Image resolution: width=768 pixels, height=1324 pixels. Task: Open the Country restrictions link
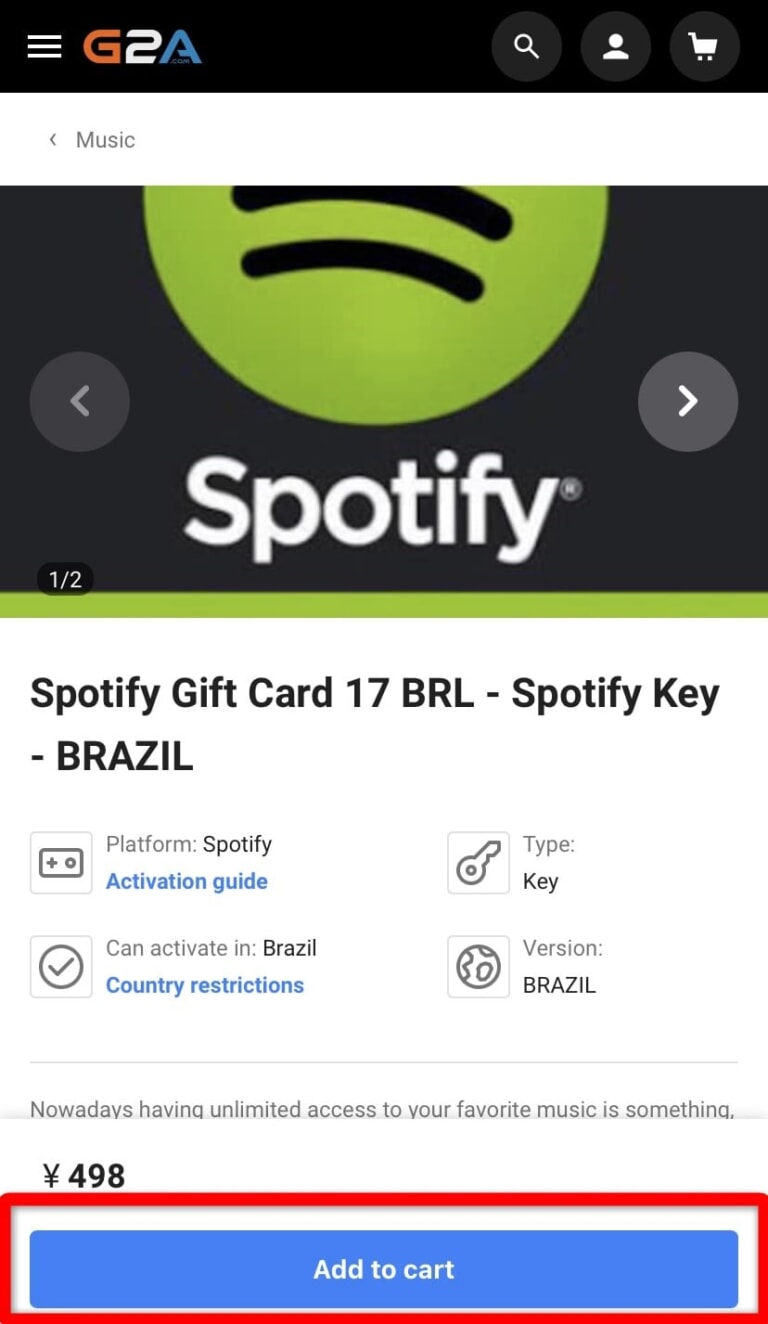pyautogui.click(x=205, y=985)
